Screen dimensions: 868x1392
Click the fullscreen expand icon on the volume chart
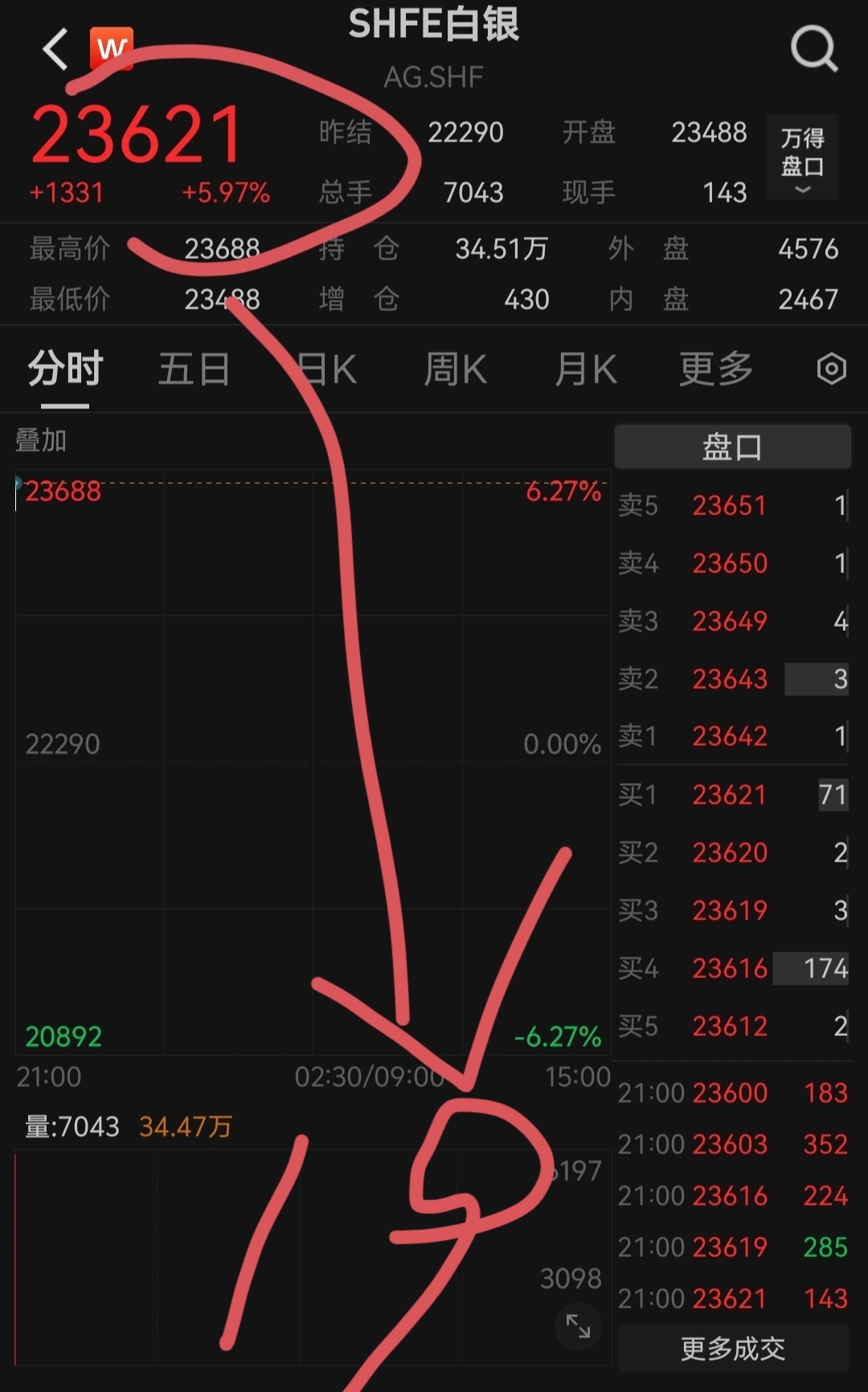579,1326
